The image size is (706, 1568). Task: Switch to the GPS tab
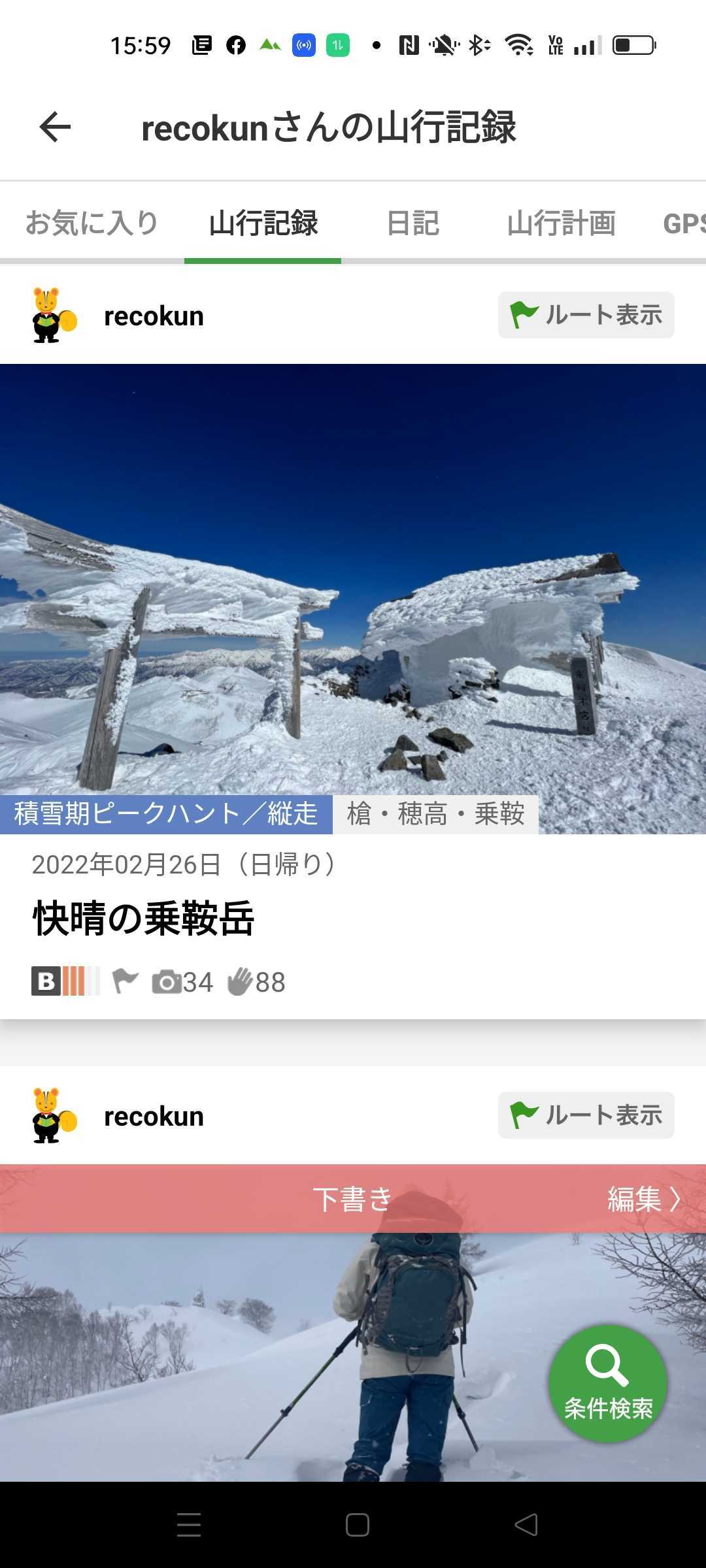coord(684,223)
